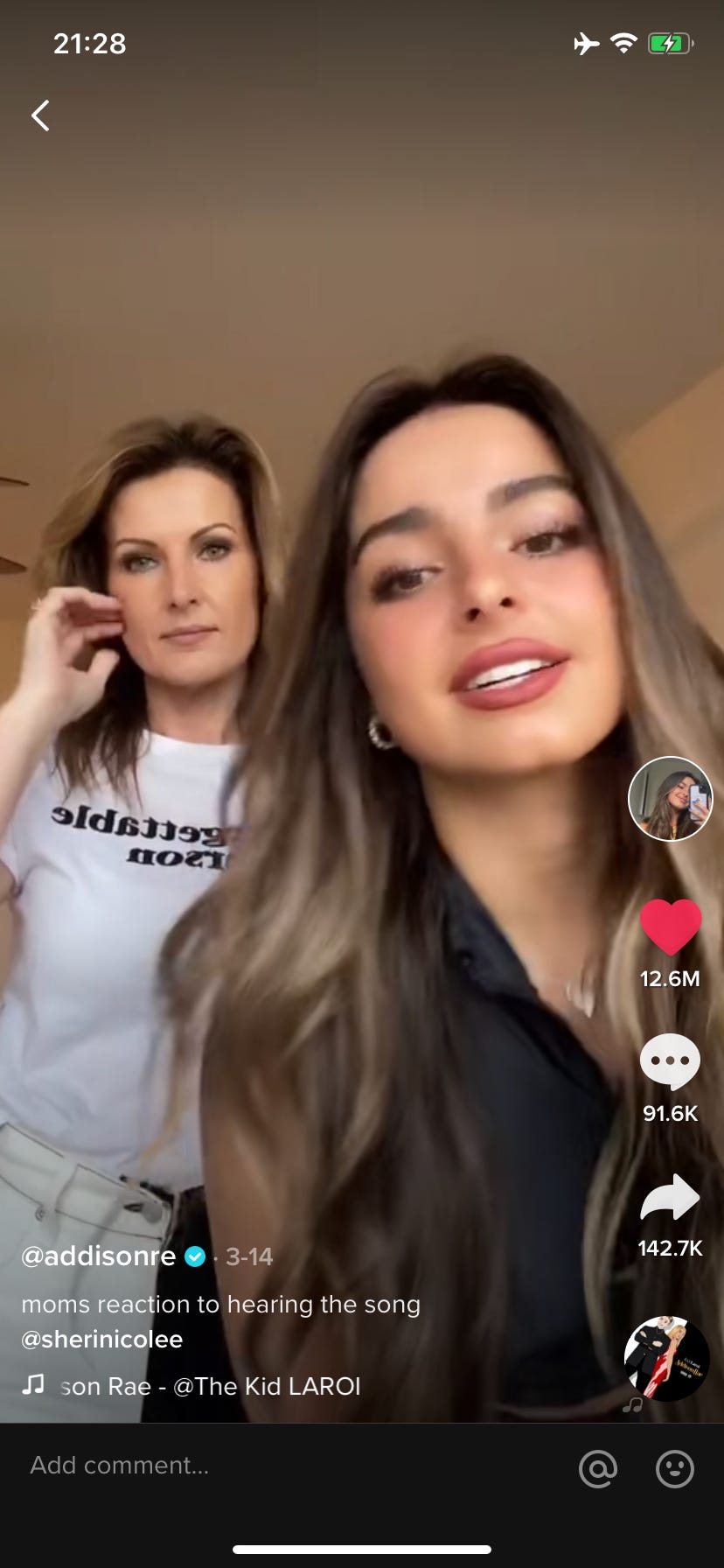Go back using the top arrow
The width and height of the screenshot is (724, 1568).
[x=40, y=115]
